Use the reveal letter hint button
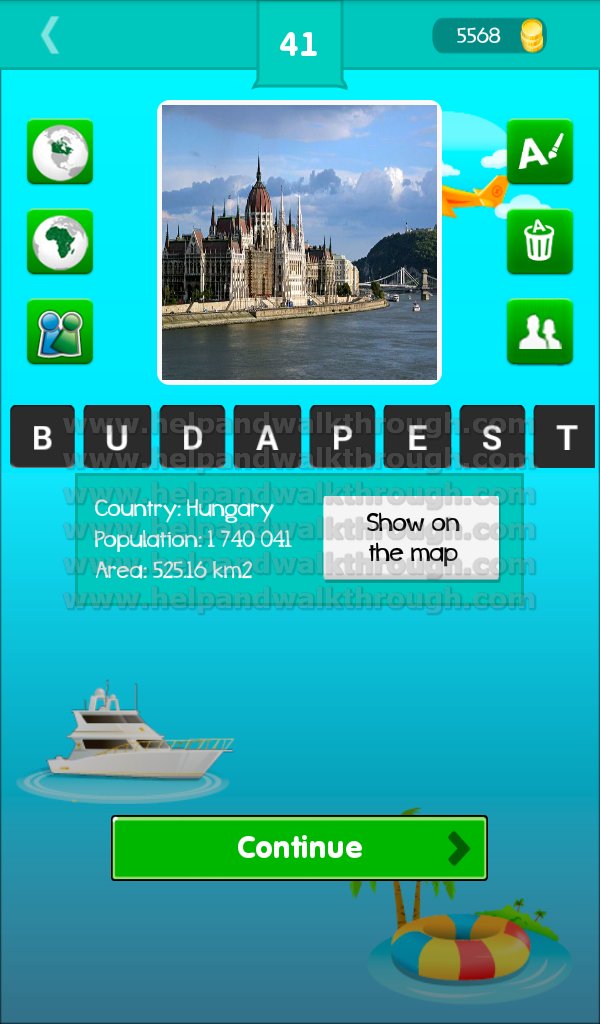This screenshot has height=1024, width=600. pyautogui.click(x=540, y=152)
